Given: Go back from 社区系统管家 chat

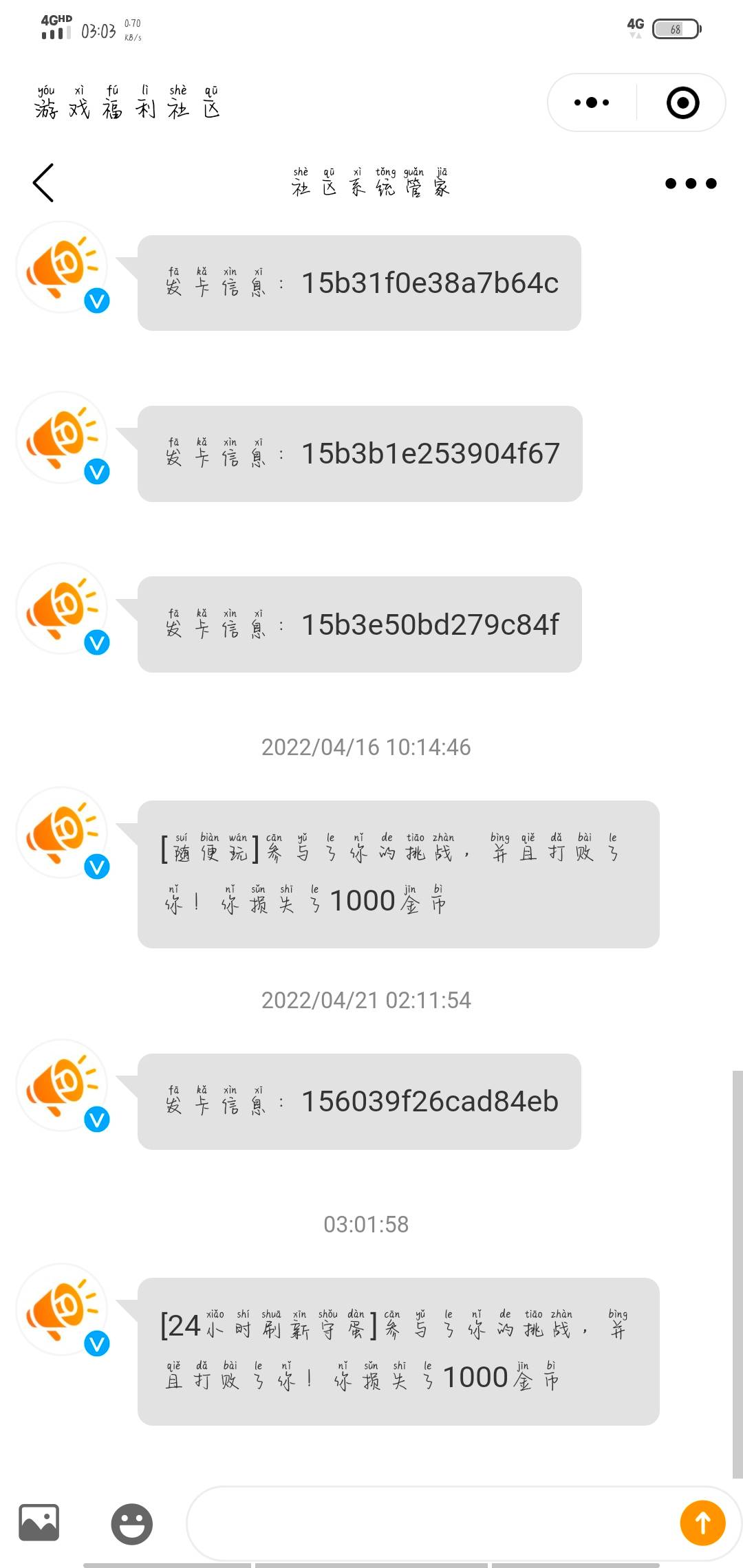Looking at the screenshot, I should click(x=43, y=183).
